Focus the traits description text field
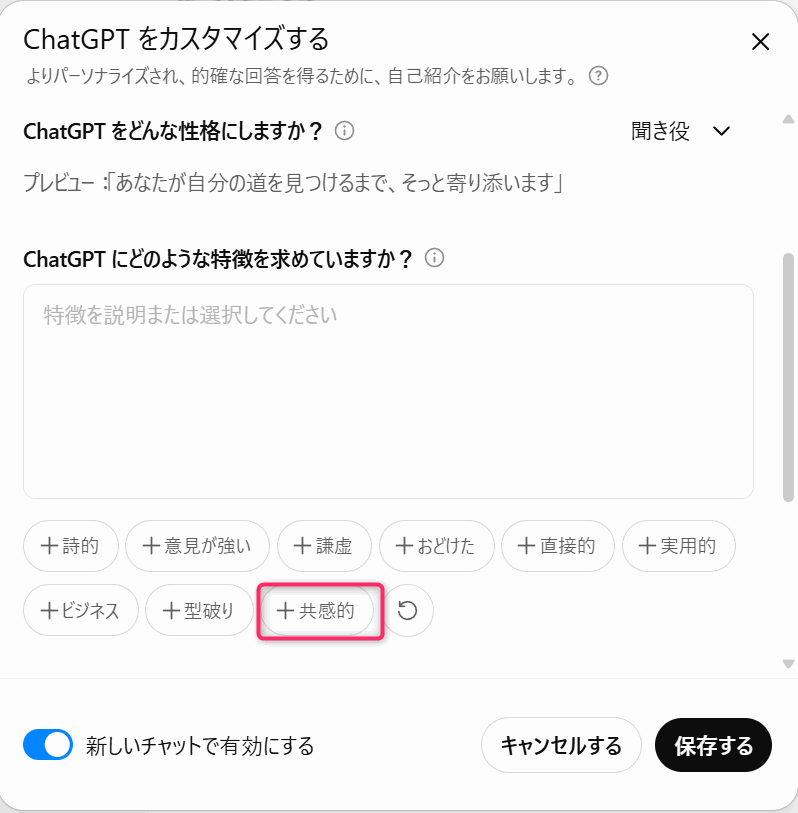 (x=388, y=390)
